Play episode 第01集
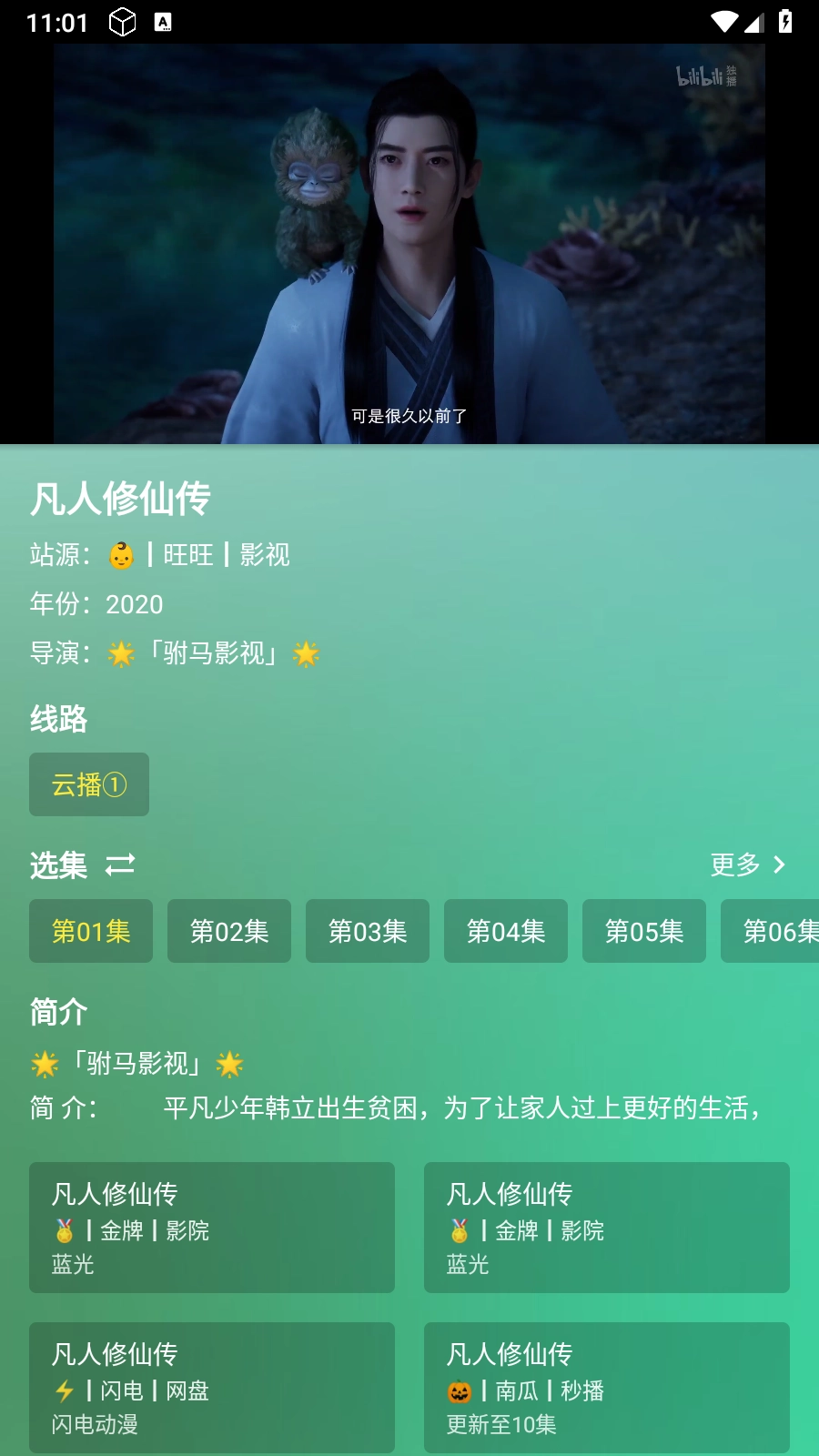Image resolution: width=819 pixels, height=1456 pixels. [x=91, y=931]
